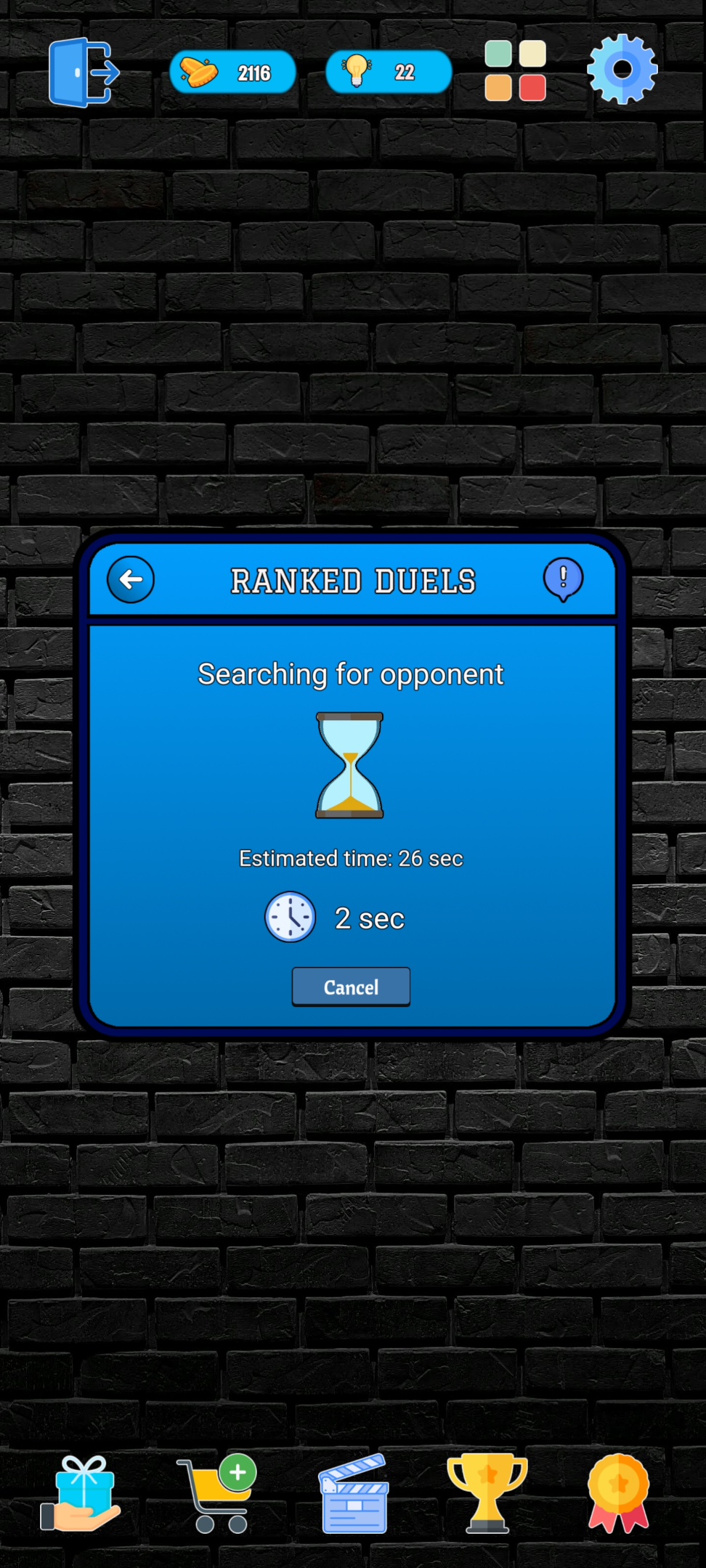This screenshot has height=1568, width=706.
Task: Open the shop cart
Action: (x=217, y=1493)
